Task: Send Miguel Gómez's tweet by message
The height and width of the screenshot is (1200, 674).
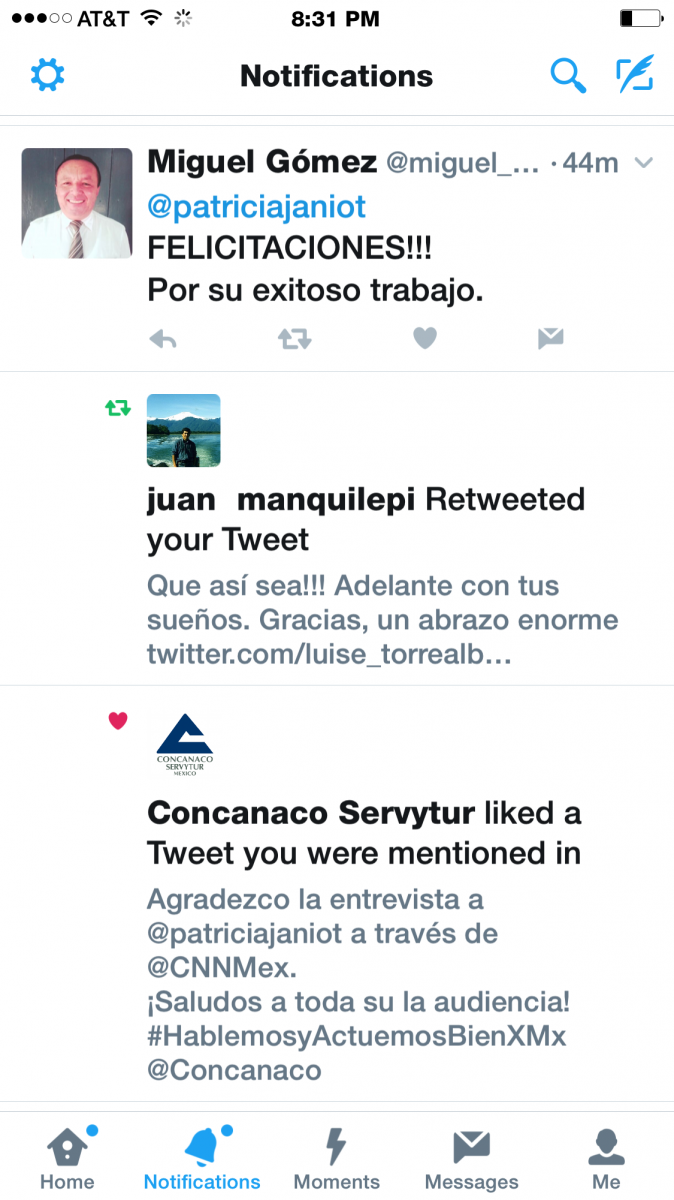Action: click(x=550, y=339)
